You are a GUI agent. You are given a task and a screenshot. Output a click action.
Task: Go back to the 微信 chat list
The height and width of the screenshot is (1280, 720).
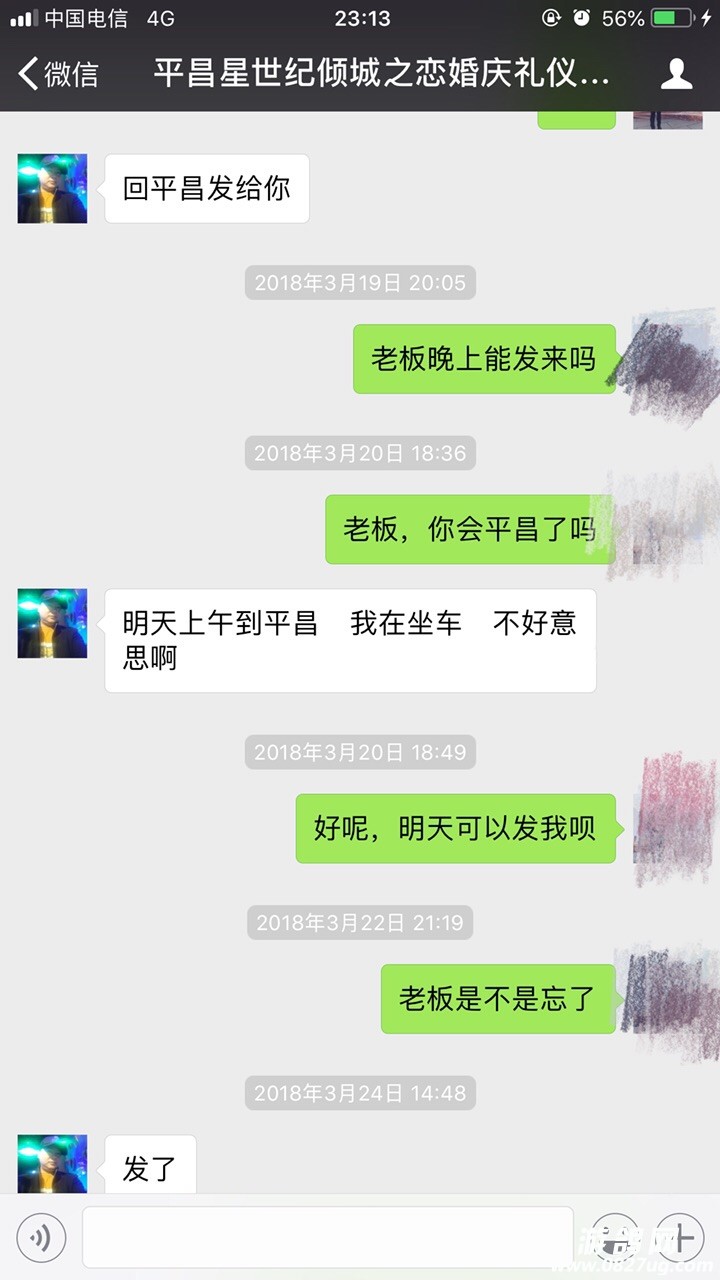click(58, 74)
